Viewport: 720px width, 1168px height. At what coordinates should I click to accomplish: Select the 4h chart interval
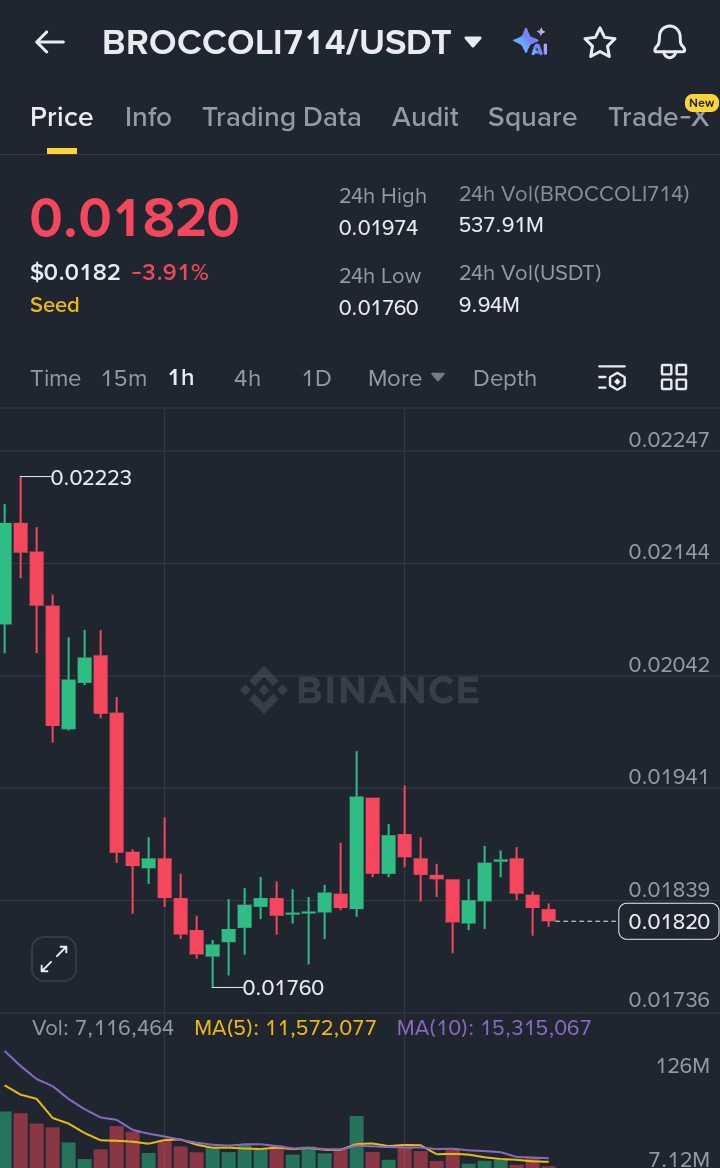click(x=247, y=378)
